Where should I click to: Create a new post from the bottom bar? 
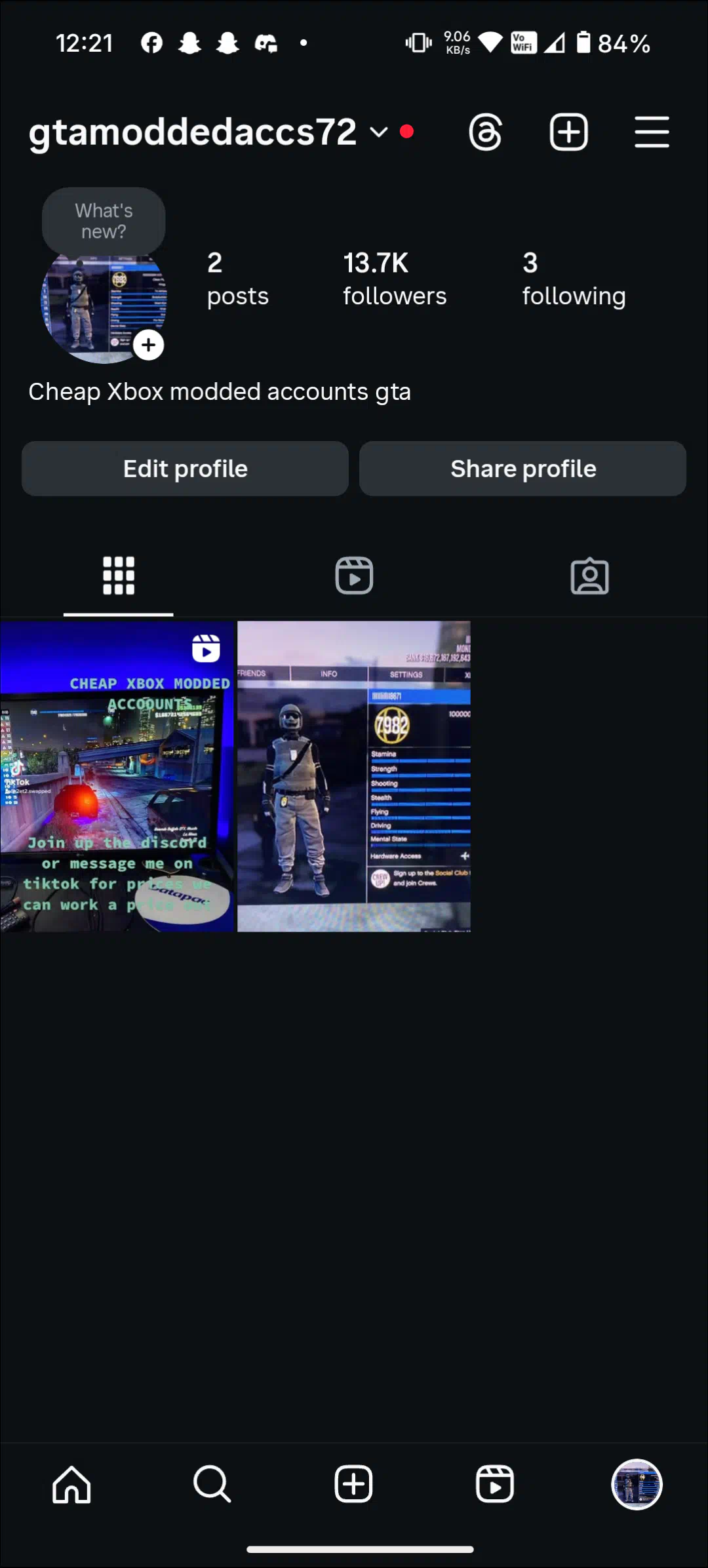click(354, 1484)
